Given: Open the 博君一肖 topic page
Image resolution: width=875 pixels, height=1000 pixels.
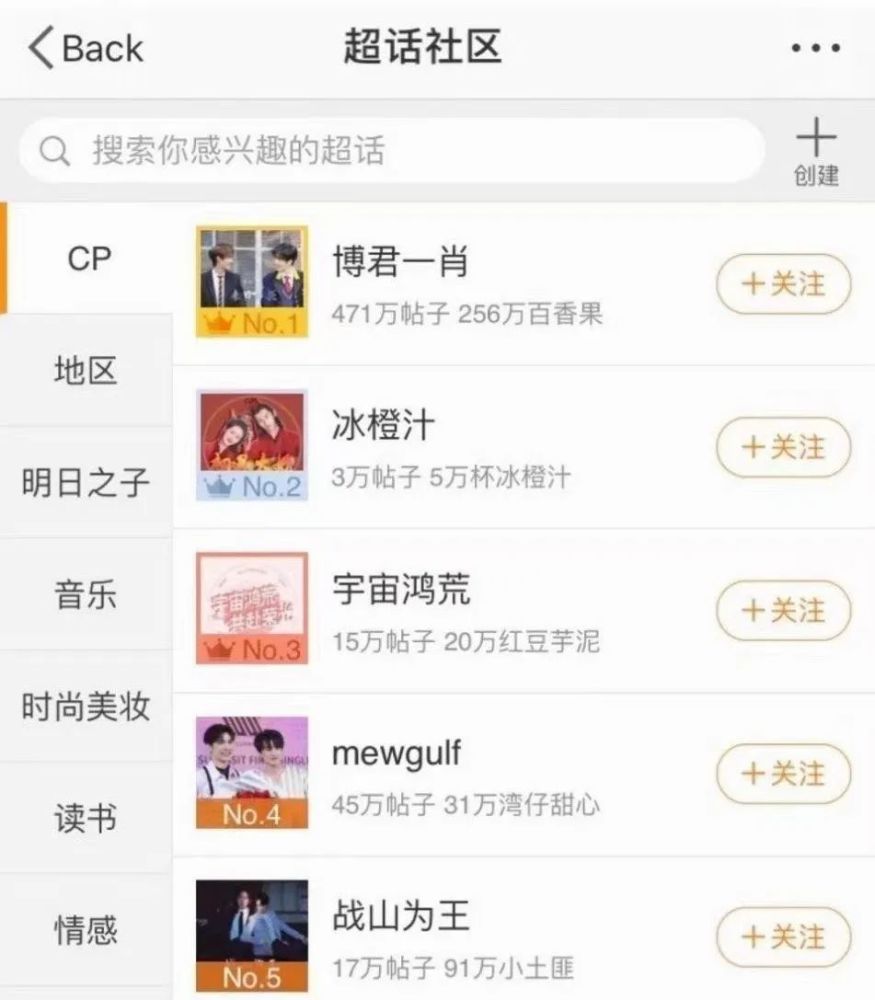Looking at the screenshot, I should [400, 263].
